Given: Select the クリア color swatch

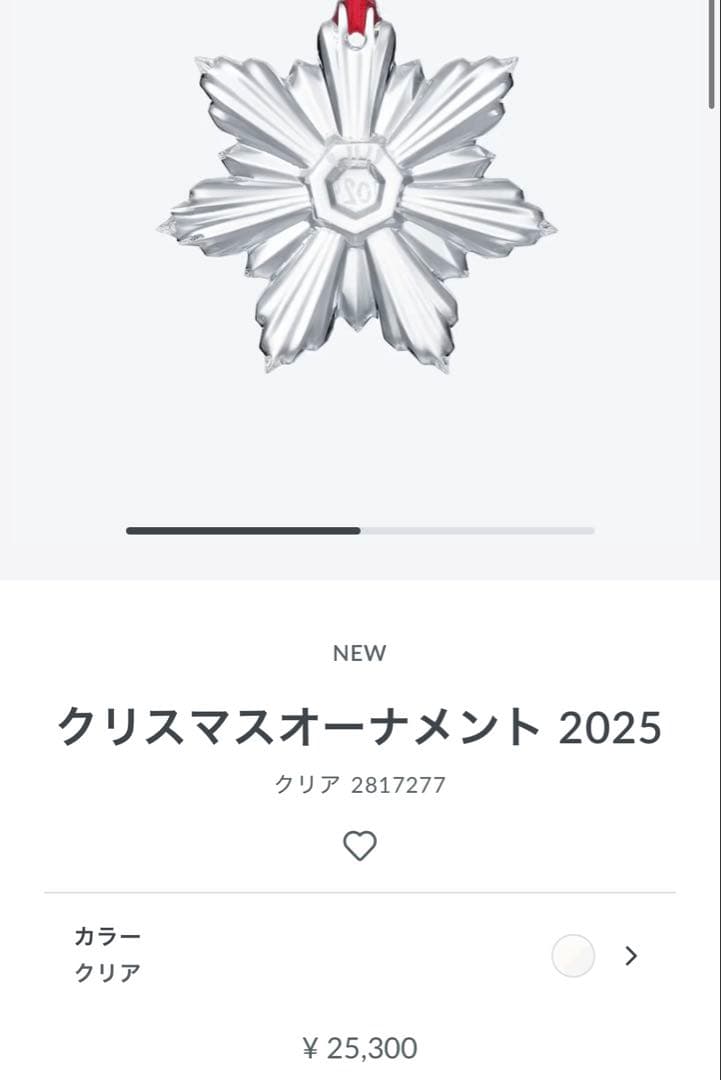Looking at the screenshot, I should 573,956.
